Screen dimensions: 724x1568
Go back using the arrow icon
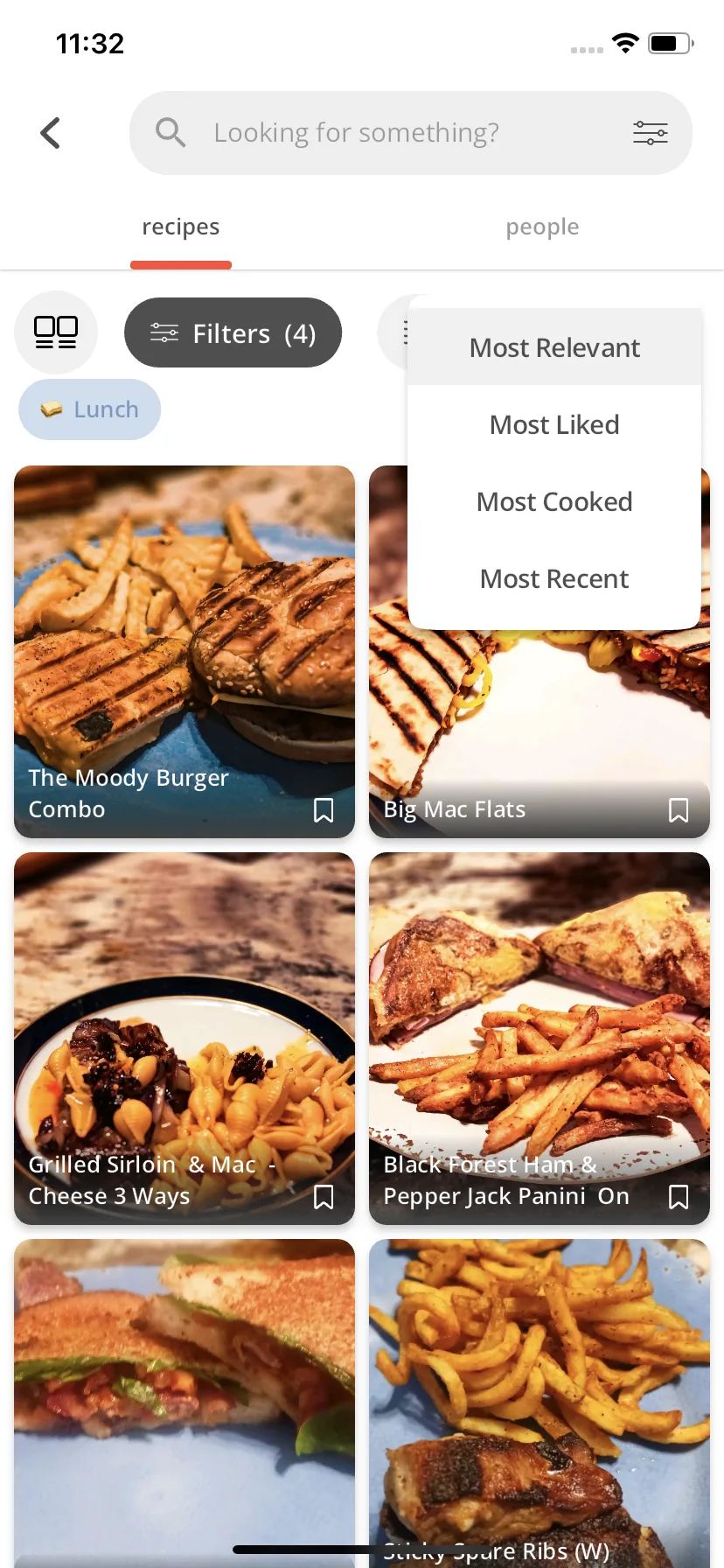pyautogui.click(x=51, y=133)
